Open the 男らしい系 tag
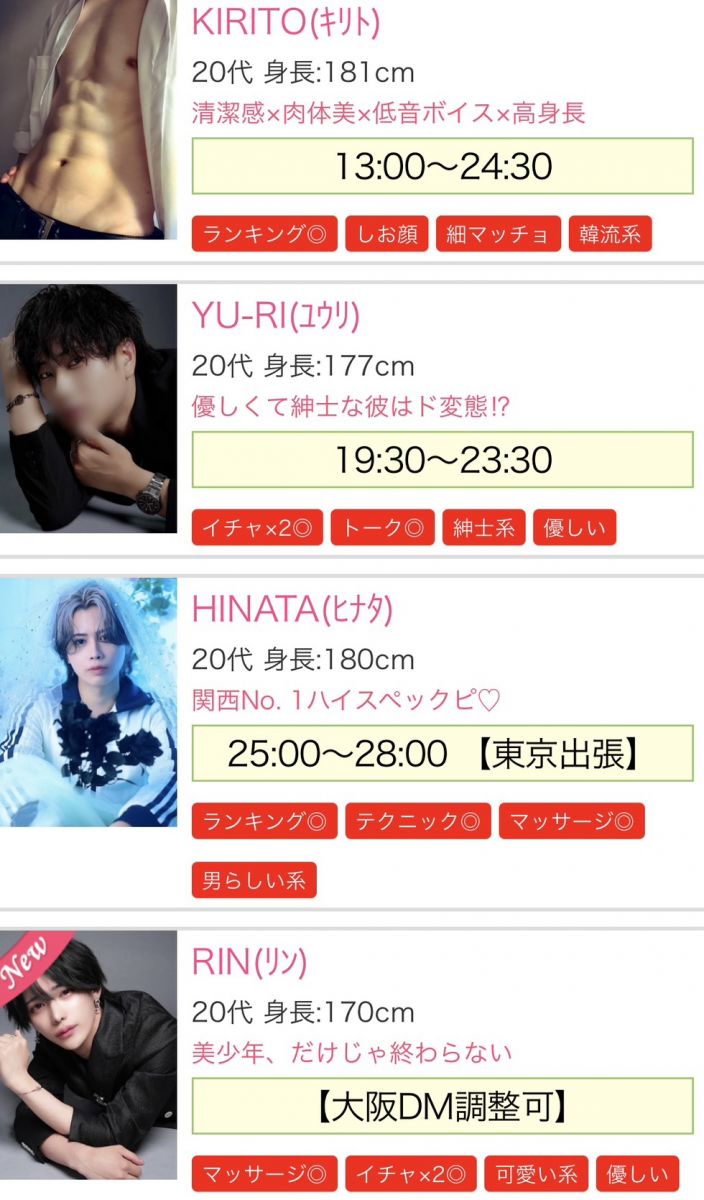704x1200 pixels. (x=254, y=880)
